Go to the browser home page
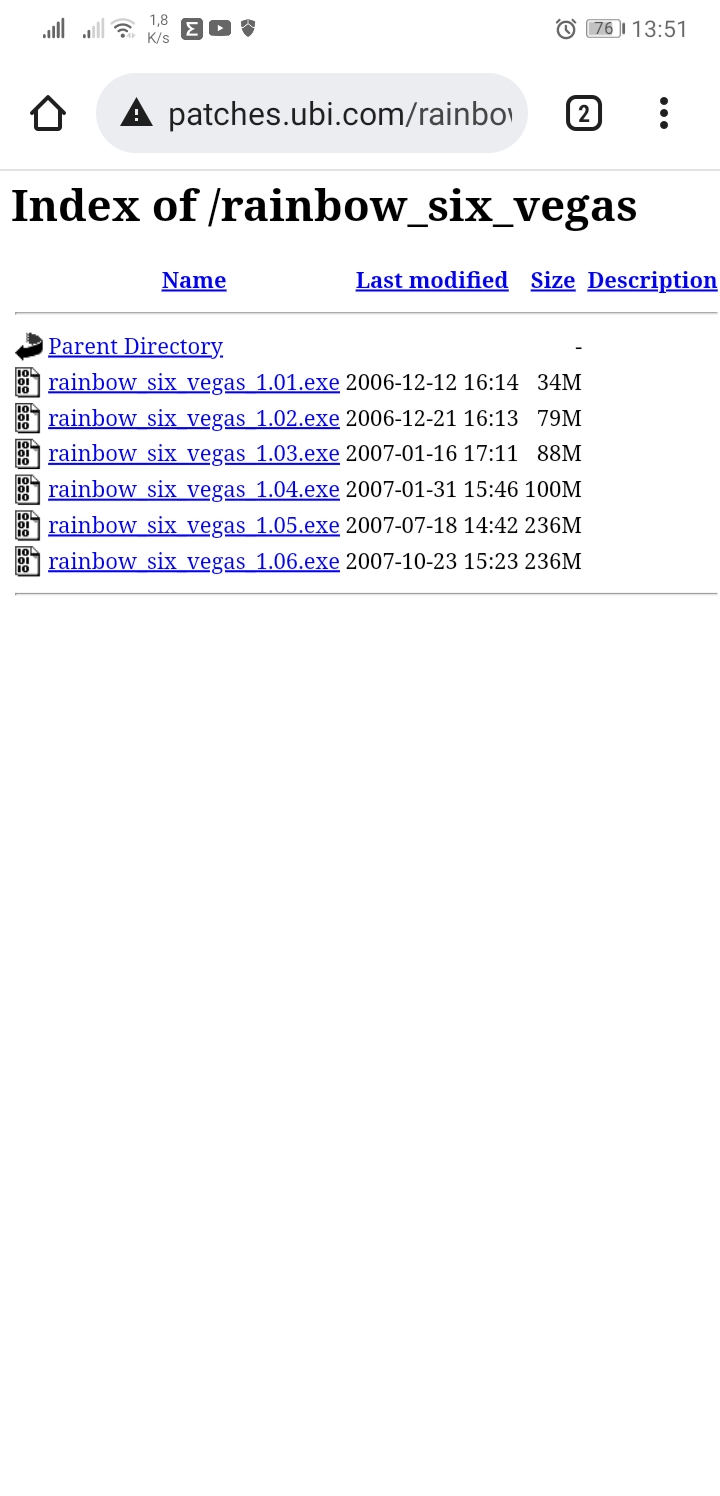 point(48,114)
